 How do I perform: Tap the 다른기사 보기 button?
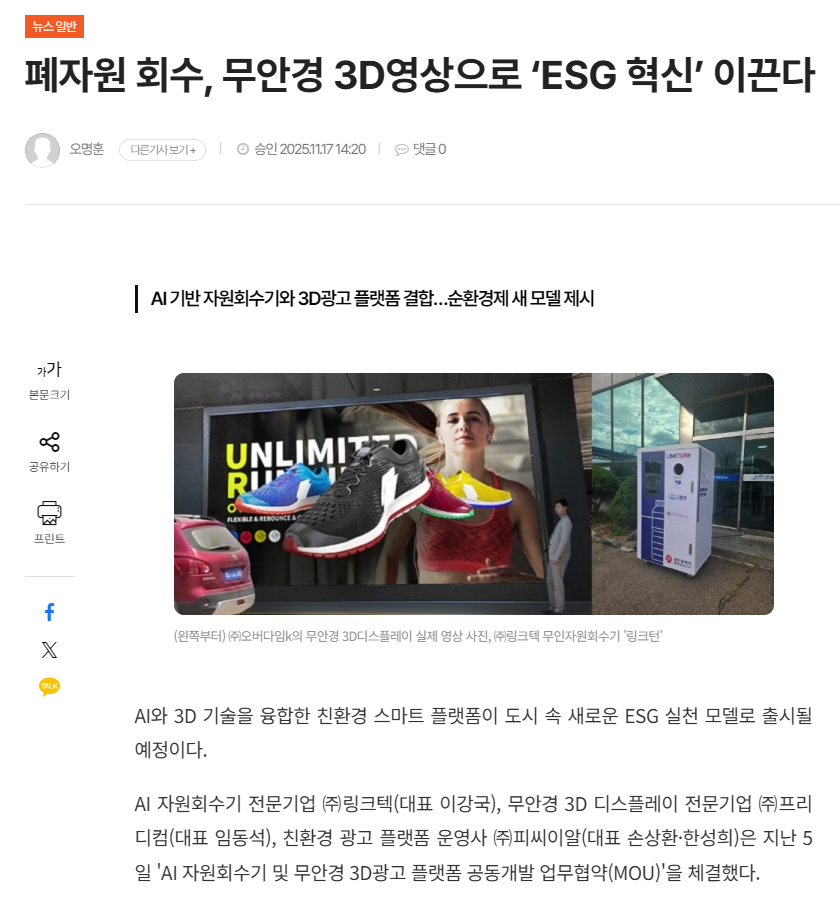coord(162,150)
